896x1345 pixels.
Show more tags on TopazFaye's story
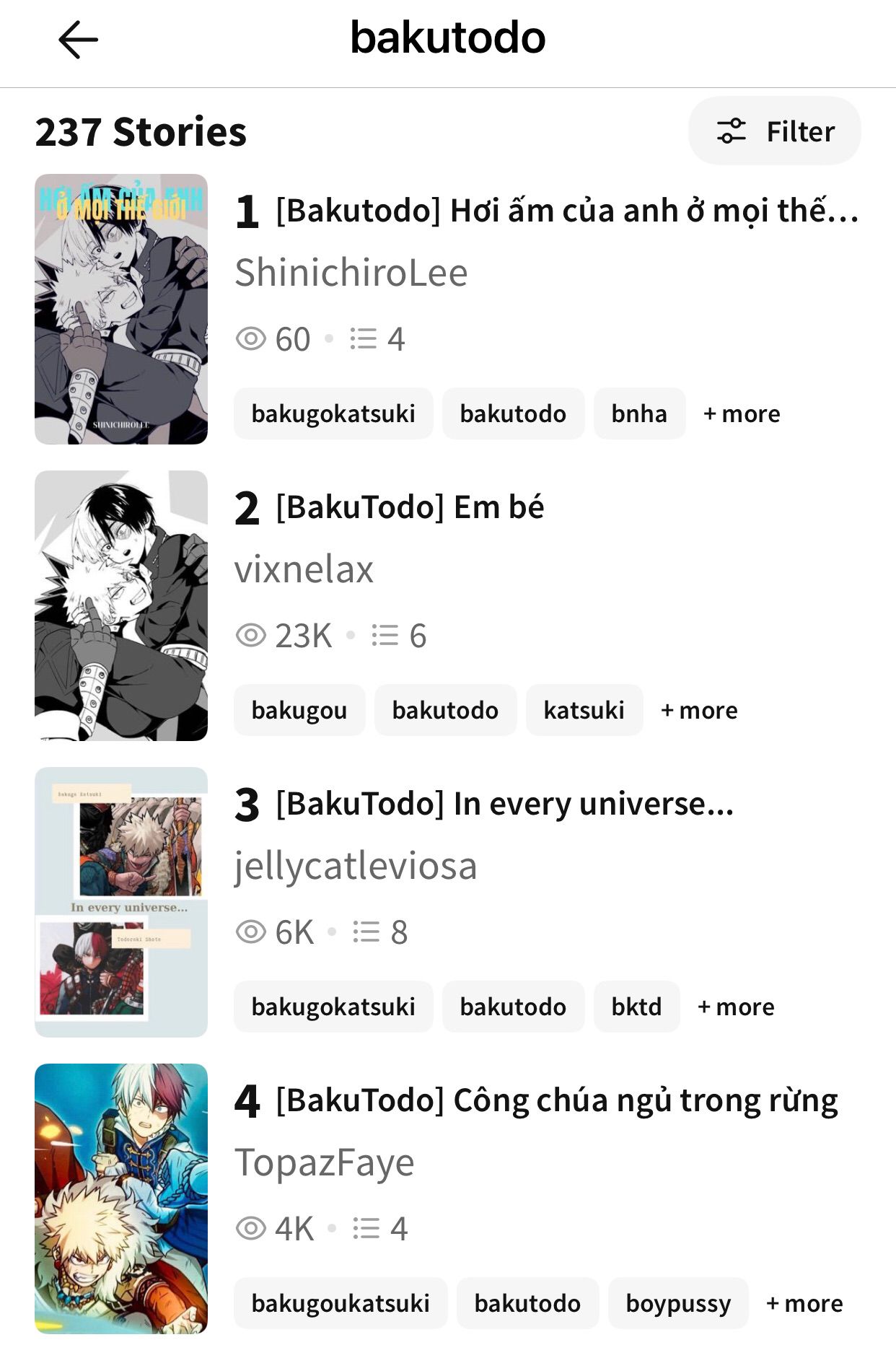[x=804, y=1303]
